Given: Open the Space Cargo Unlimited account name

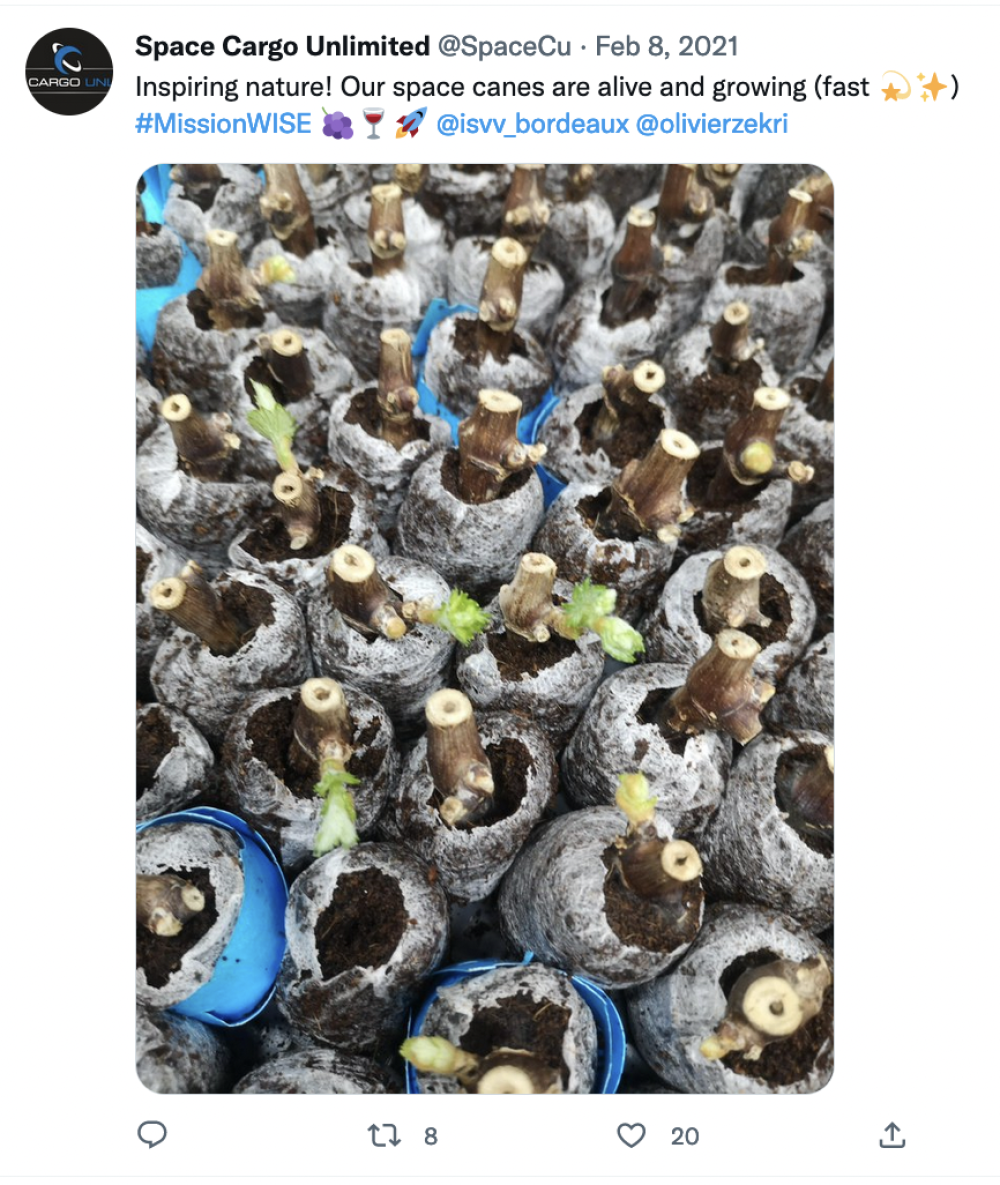Looking at the screenshot, I should pos(282,46).
